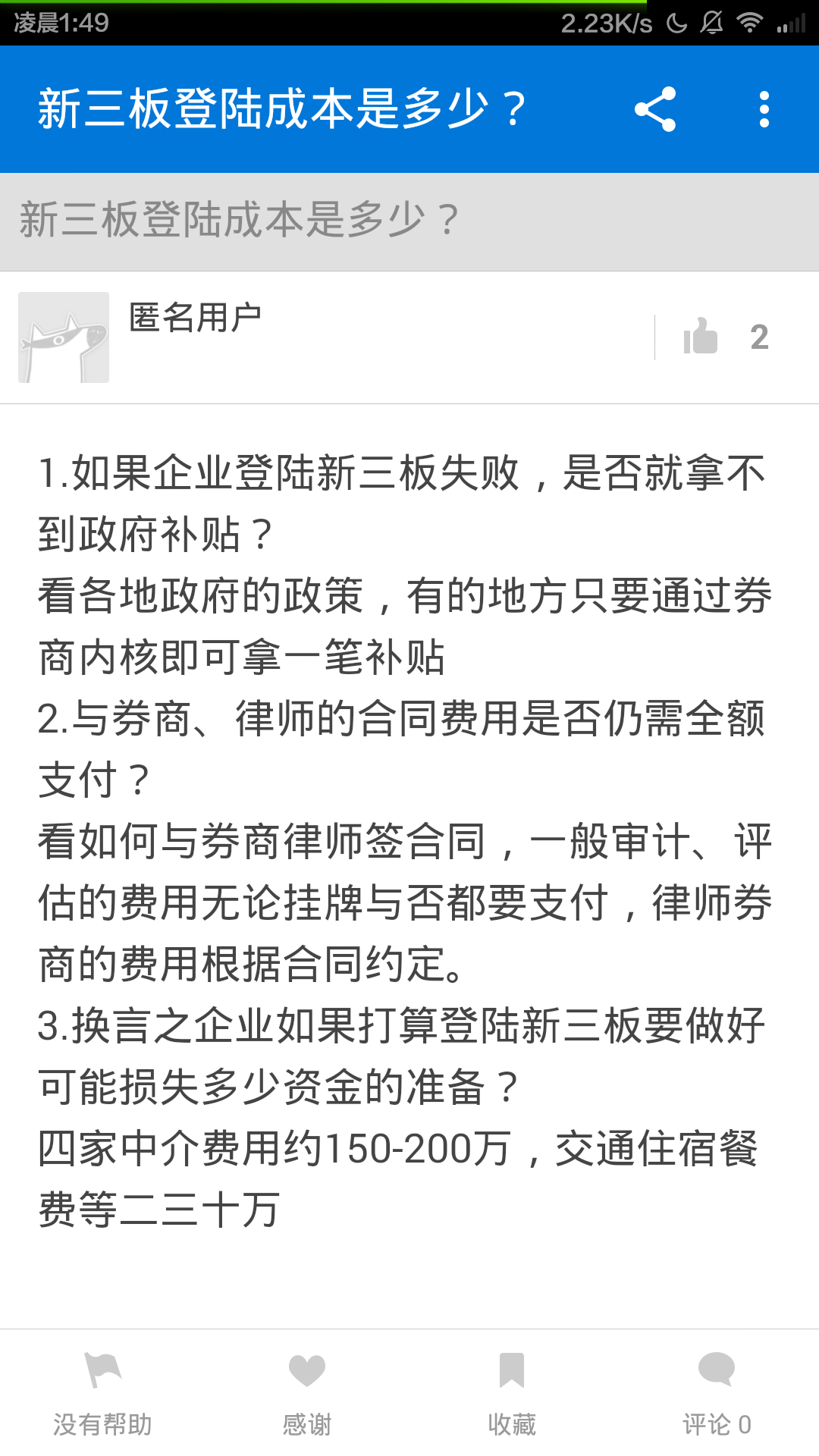Viewport: 819px width, 1456px height.
Task: Tap the muted notification bell in the status bar
Action: (x=711, y=23)
